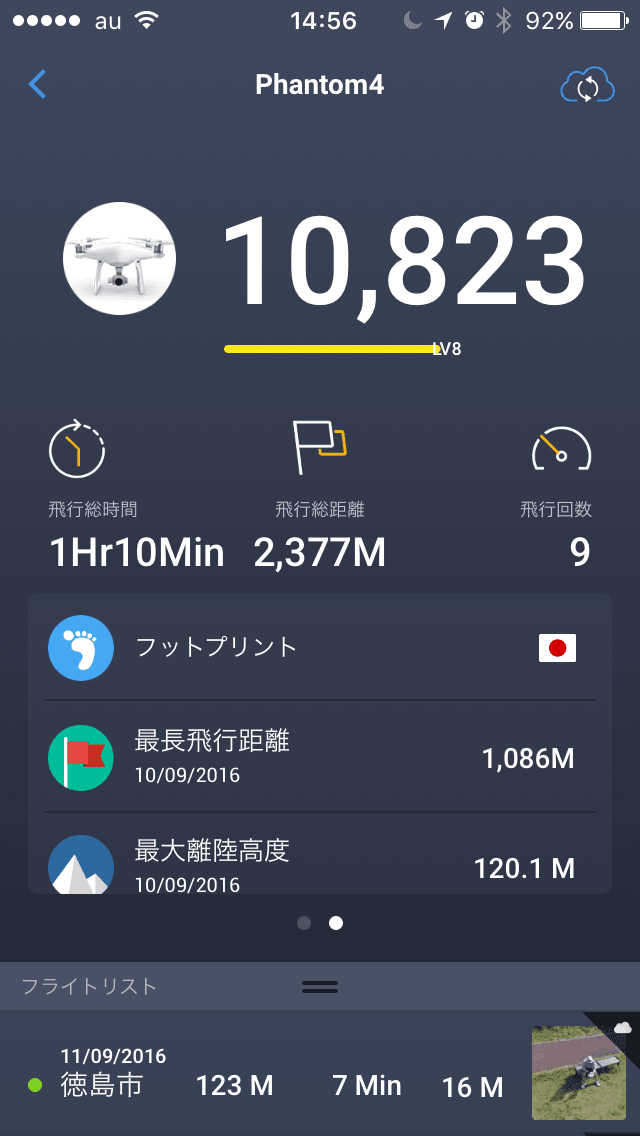
Task: Open the 徳島市 flight on 11/09/2016
Action: click(280, 1072)
